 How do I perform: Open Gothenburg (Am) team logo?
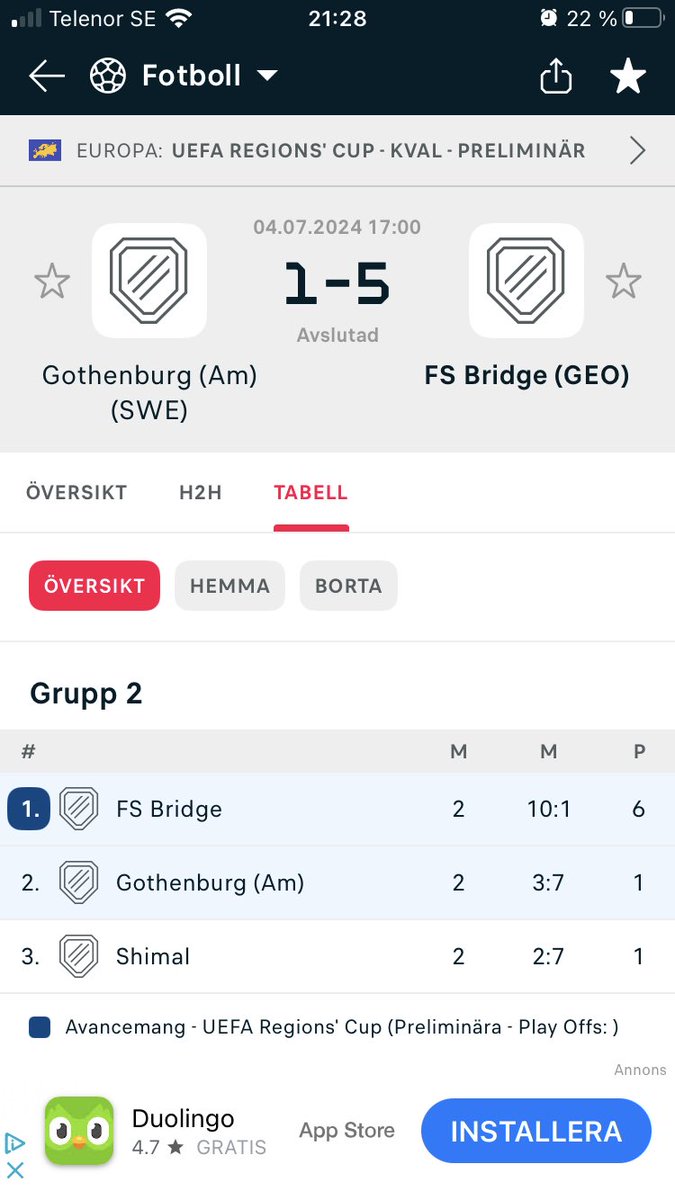click(149, 281)
